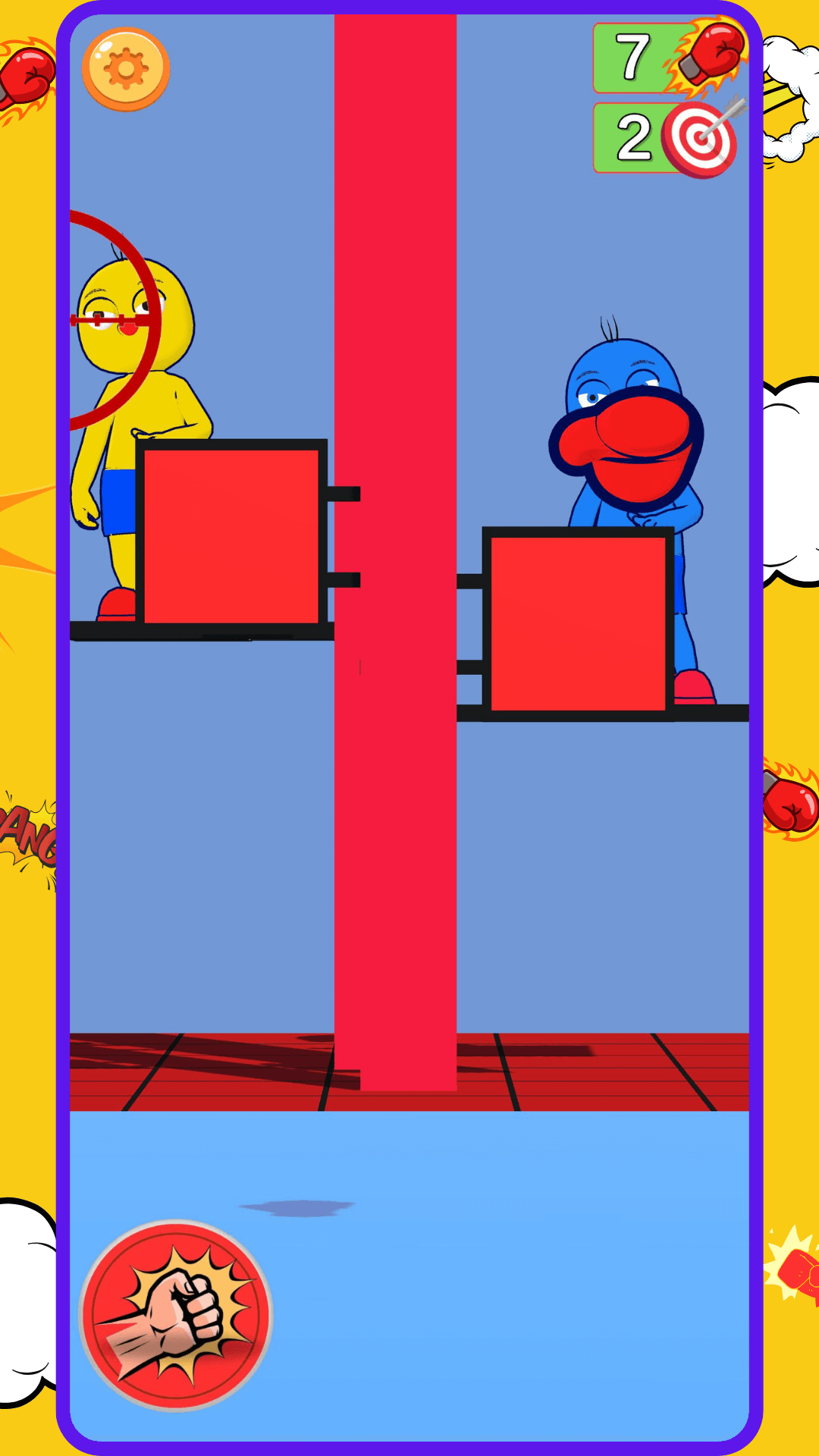
Task: Open the settings gear button
Action: point(126,70)
